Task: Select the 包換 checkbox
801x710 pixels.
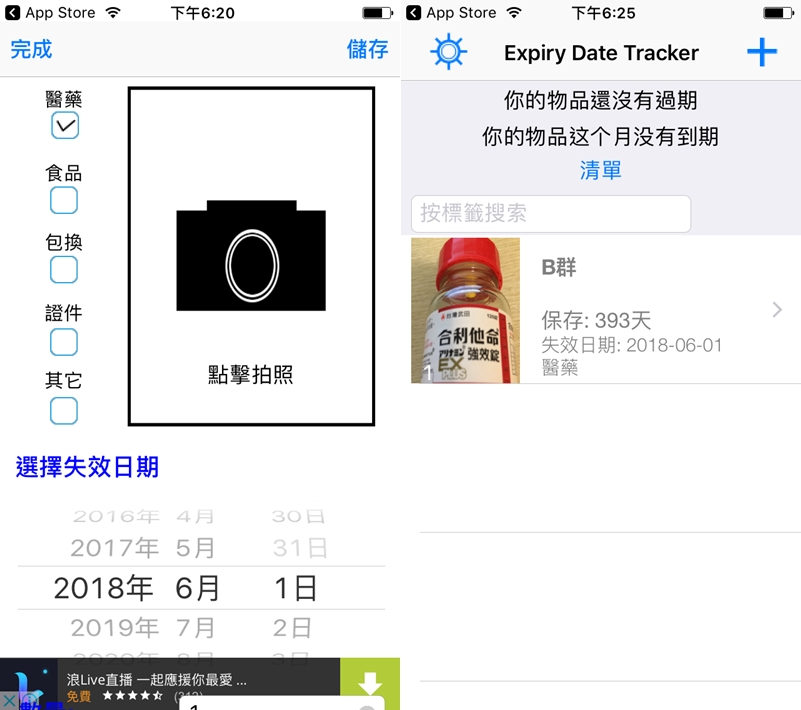Action: (64, 270)
